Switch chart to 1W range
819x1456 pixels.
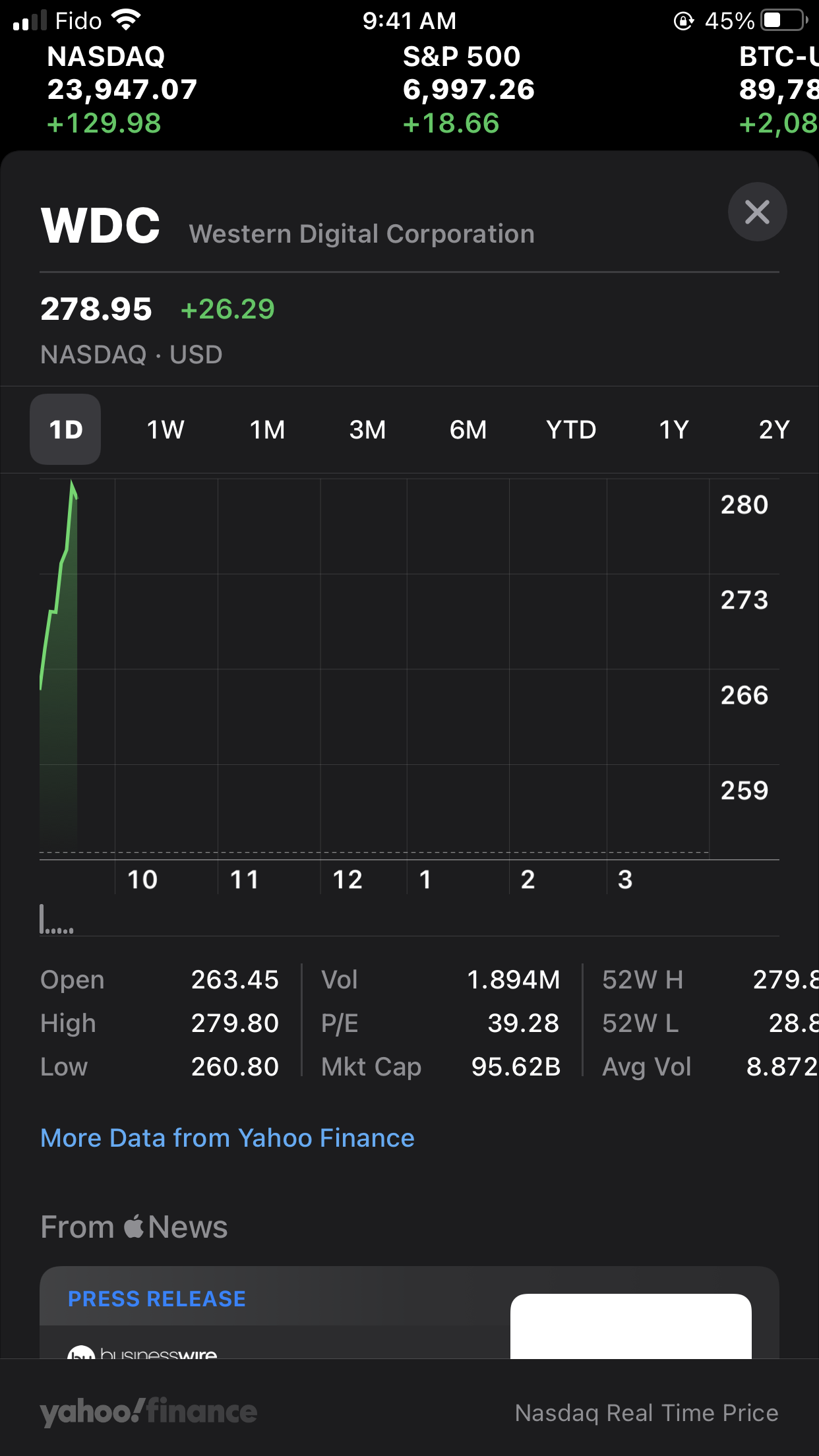point(165,430)
